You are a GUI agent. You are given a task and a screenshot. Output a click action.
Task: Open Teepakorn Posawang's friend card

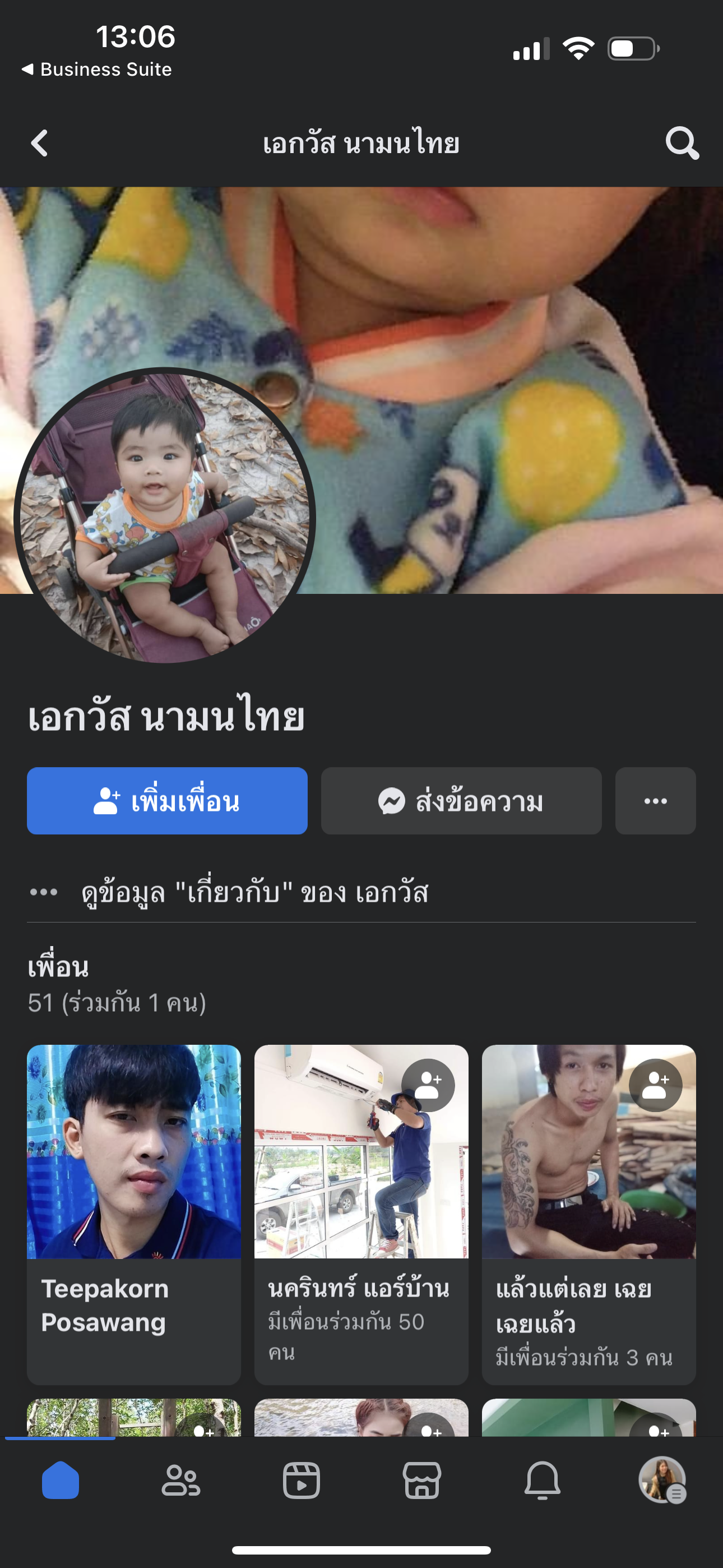click(133, 1211)
